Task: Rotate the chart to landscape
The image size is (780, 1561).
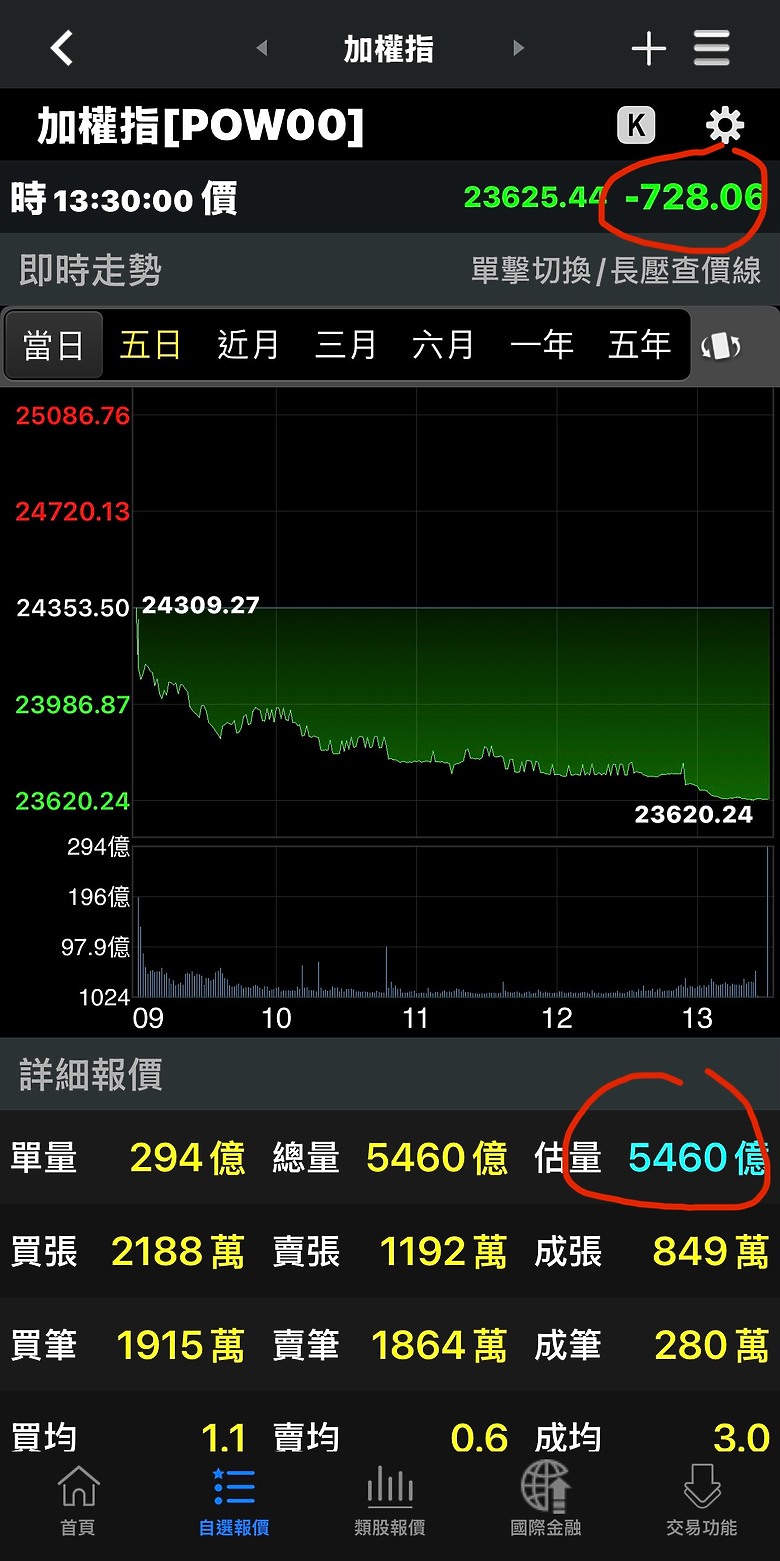Action: coord(720,346)
